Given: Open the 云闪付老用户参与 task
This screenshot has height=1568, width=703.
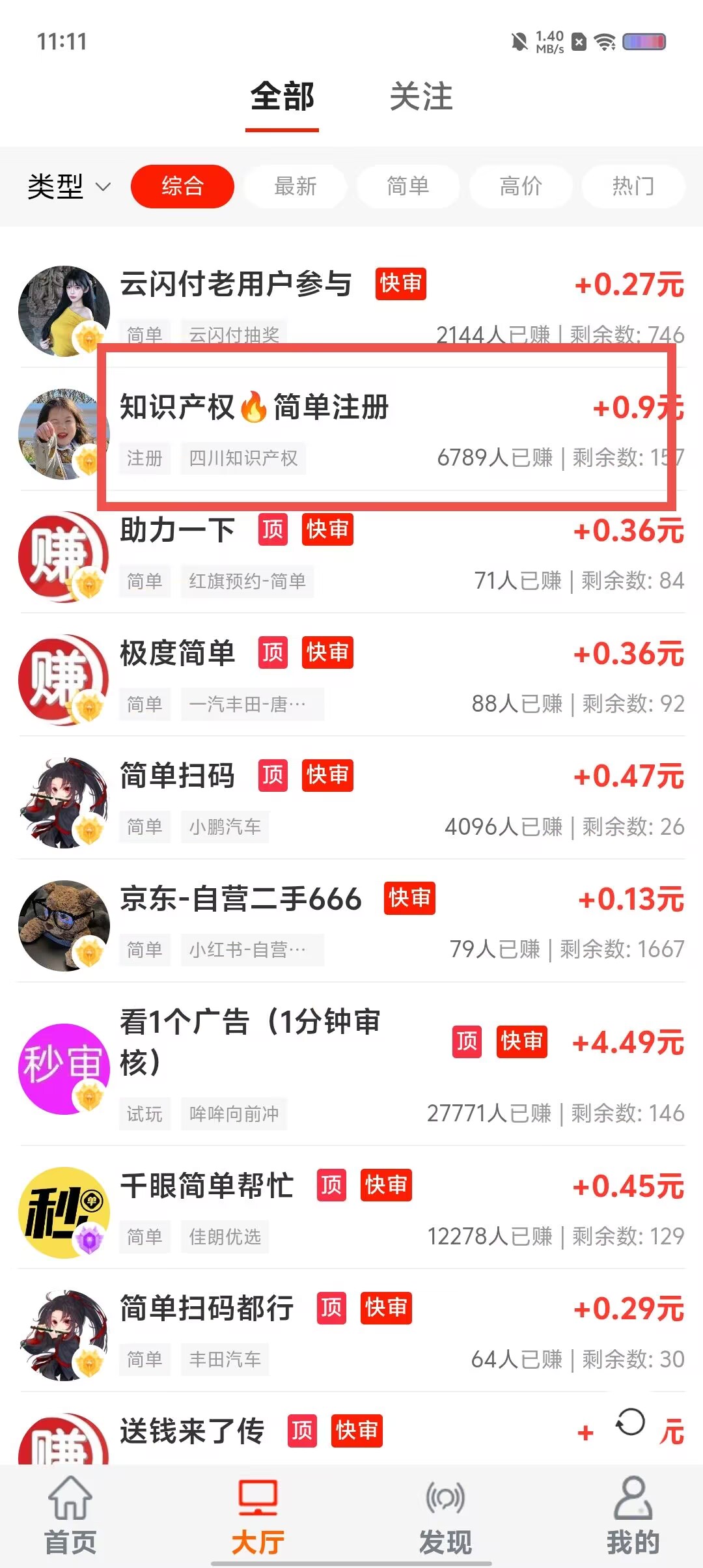Looking at the screenshot, I should tap(351, 310).
